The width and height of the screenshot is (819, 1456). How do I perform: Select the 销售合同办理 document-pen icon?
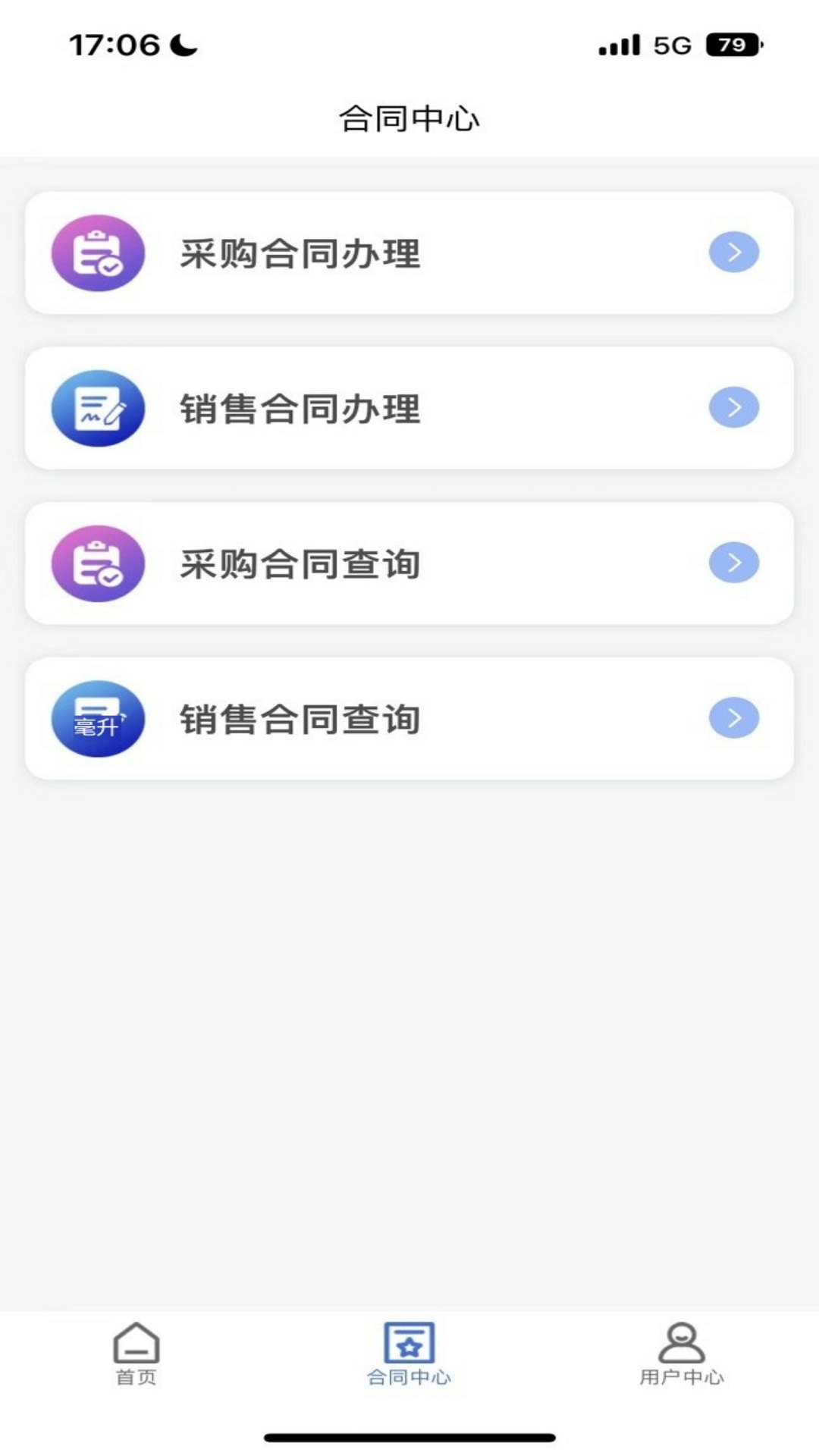pos(97,407)
